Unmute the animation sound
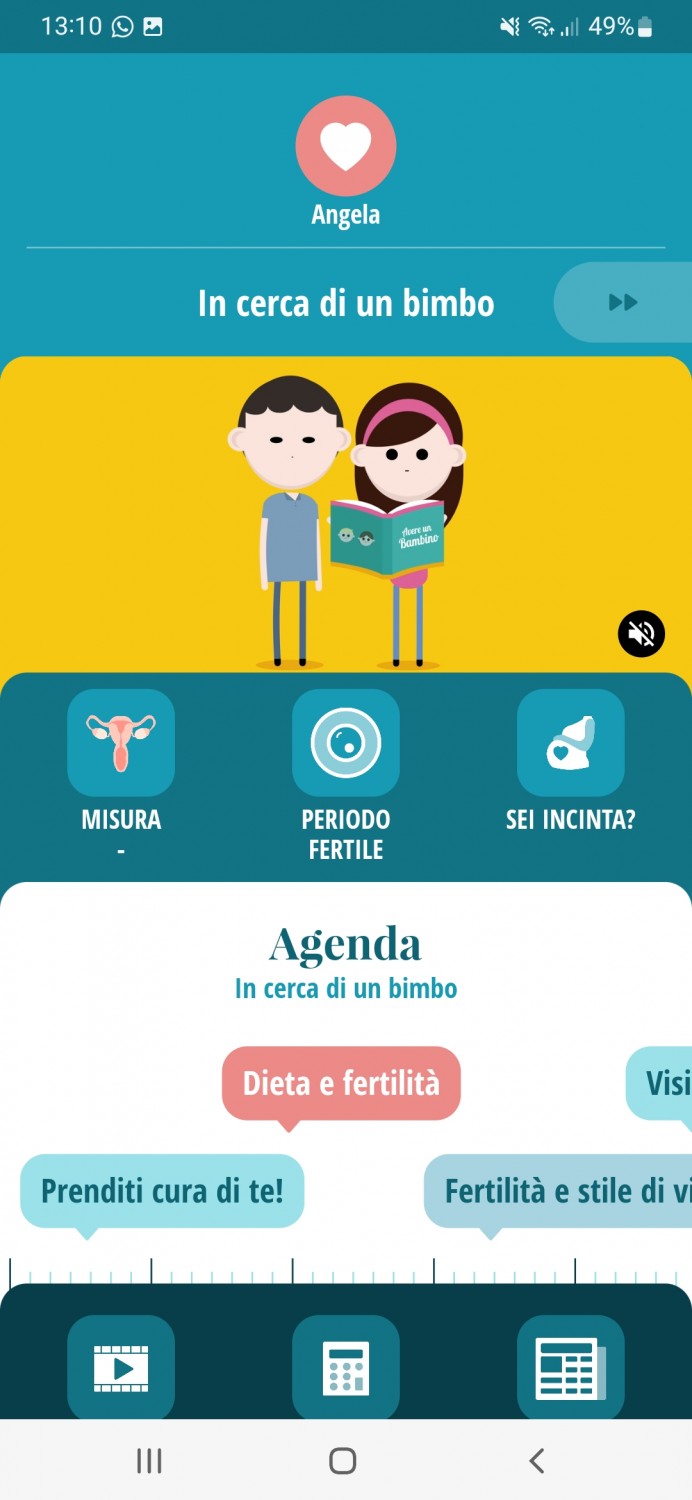The image size is (692, 1500). pyautogui.click(x=641, y=633)
